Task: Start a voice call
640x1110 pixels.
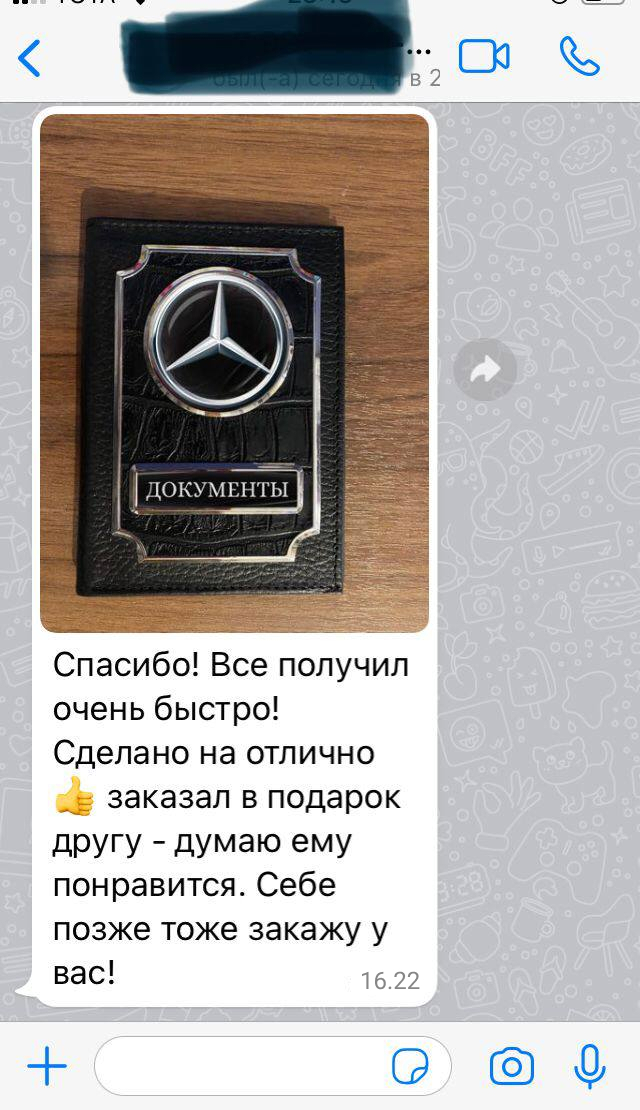Action: tap(579, 57)
